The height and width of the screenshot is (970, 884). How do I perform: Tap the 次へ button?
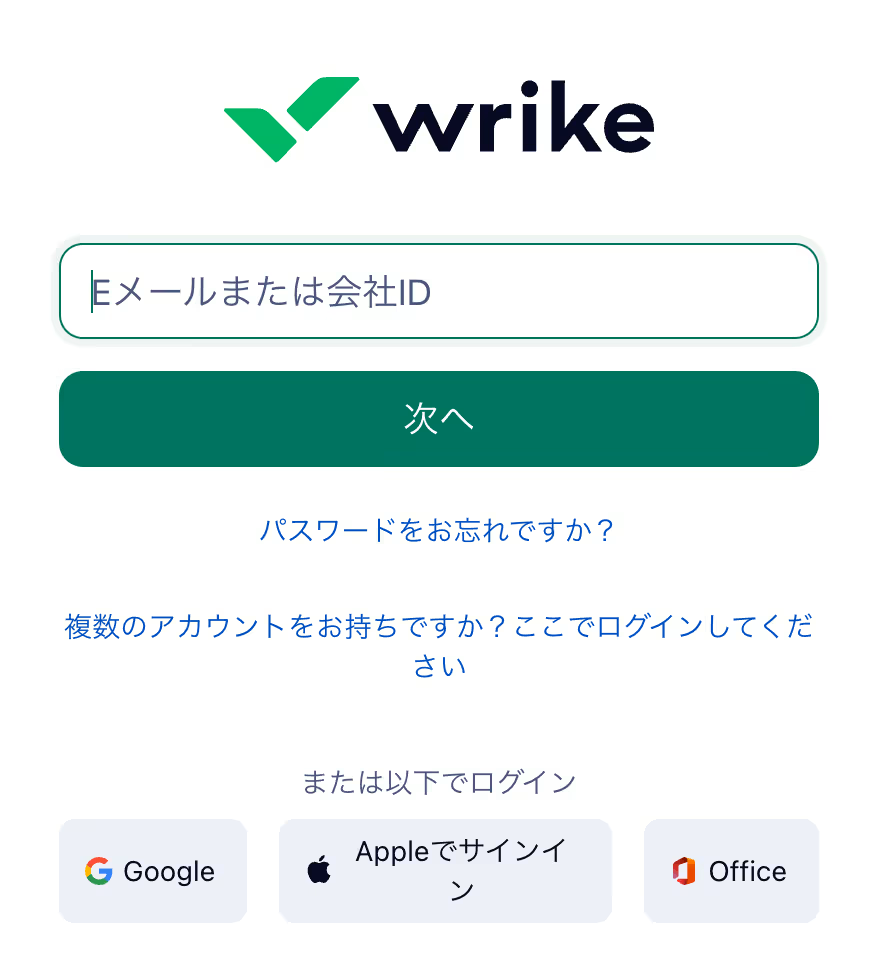point(438,419)
